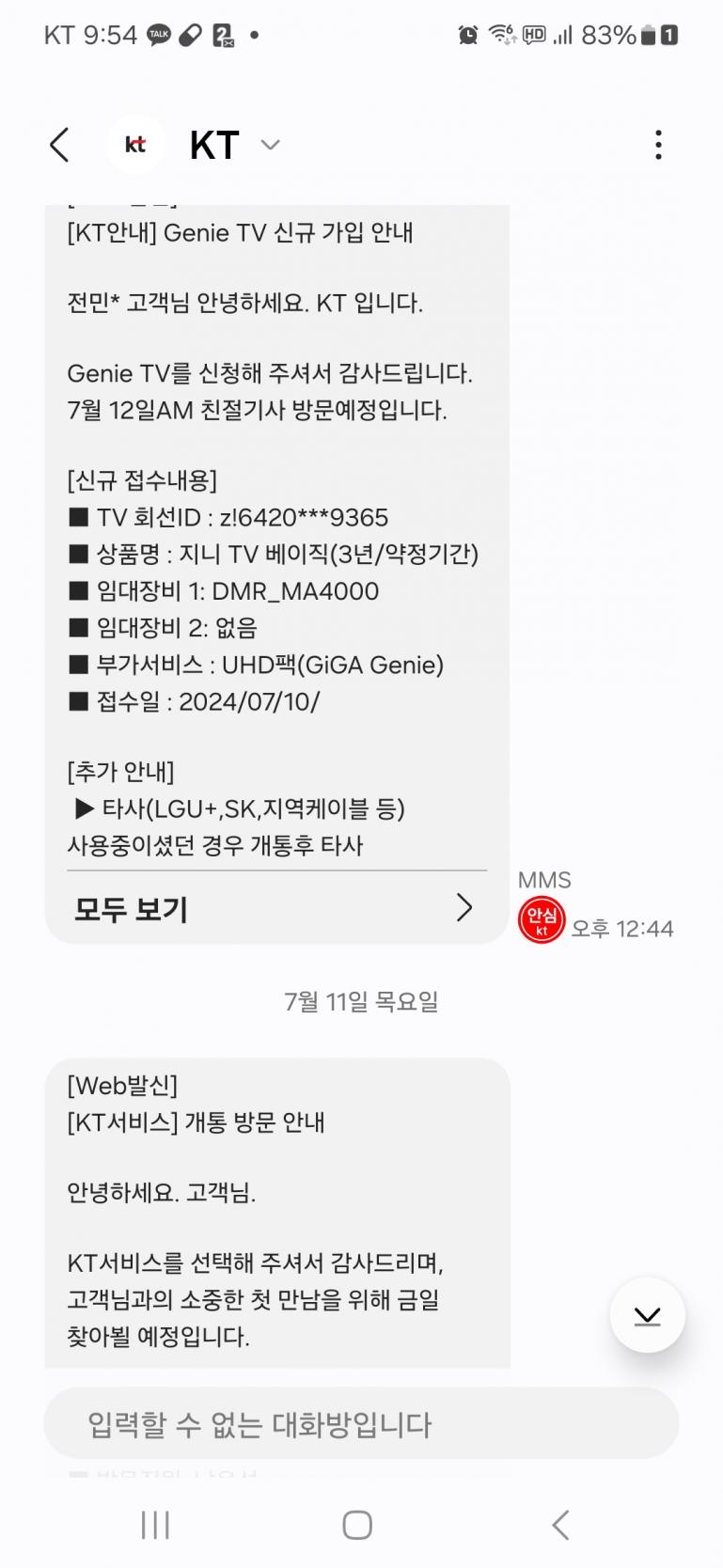Go back from the KT conversation
This screenshot has width=723, height=1568.
tap(59, 145)
